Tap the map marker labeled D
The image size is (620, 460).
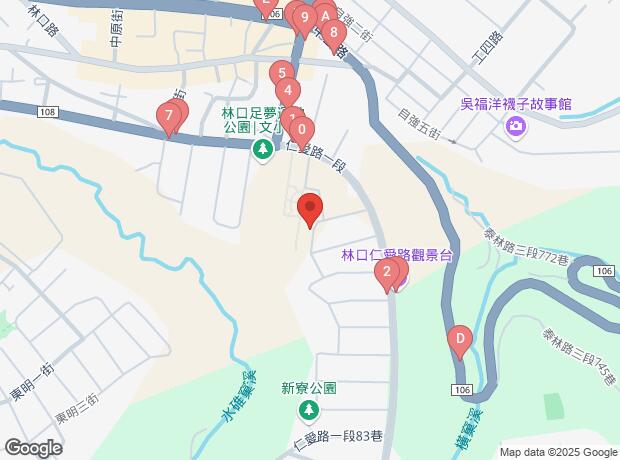click(459, 342)
